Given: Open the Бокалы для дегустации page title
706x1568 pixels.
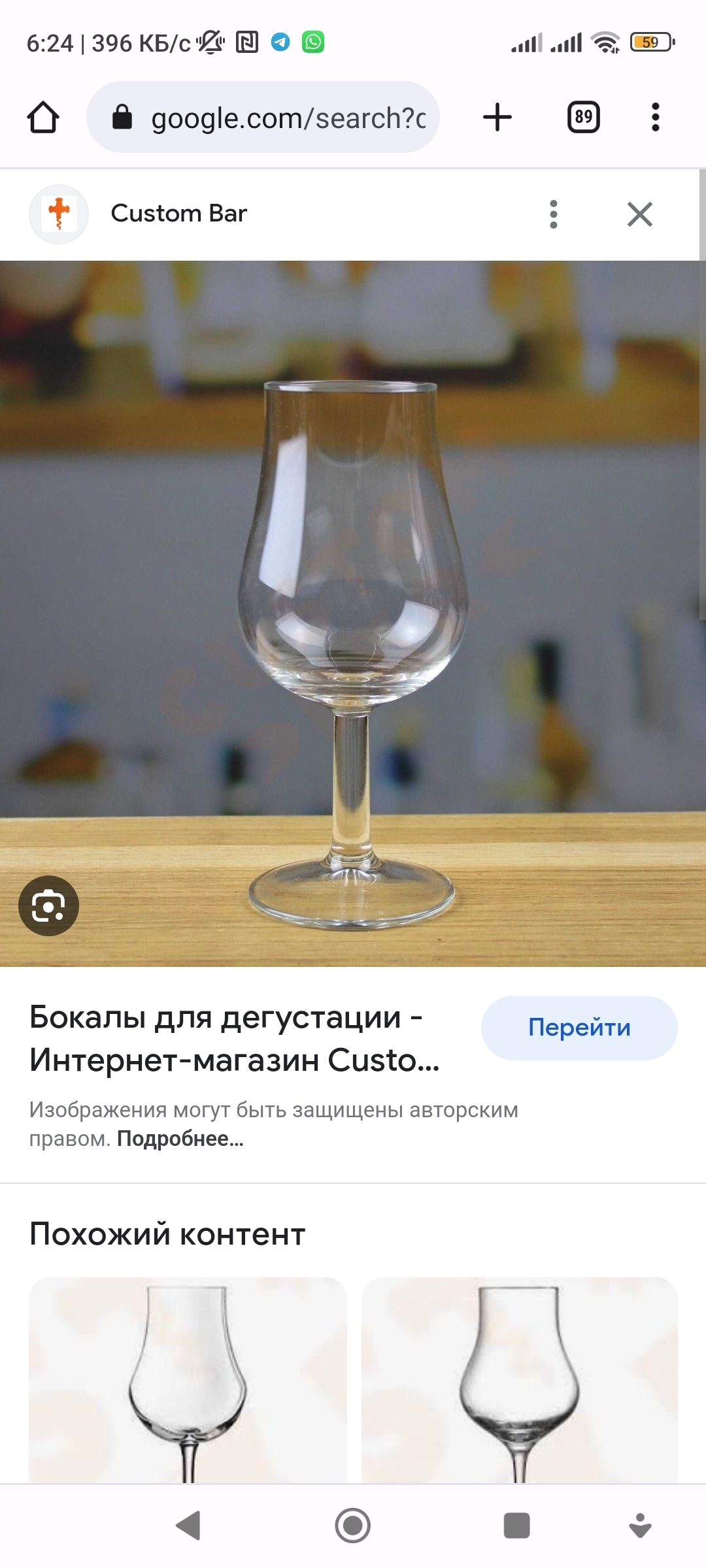Looking at the screenshot, I should [x=234, y=1038].
